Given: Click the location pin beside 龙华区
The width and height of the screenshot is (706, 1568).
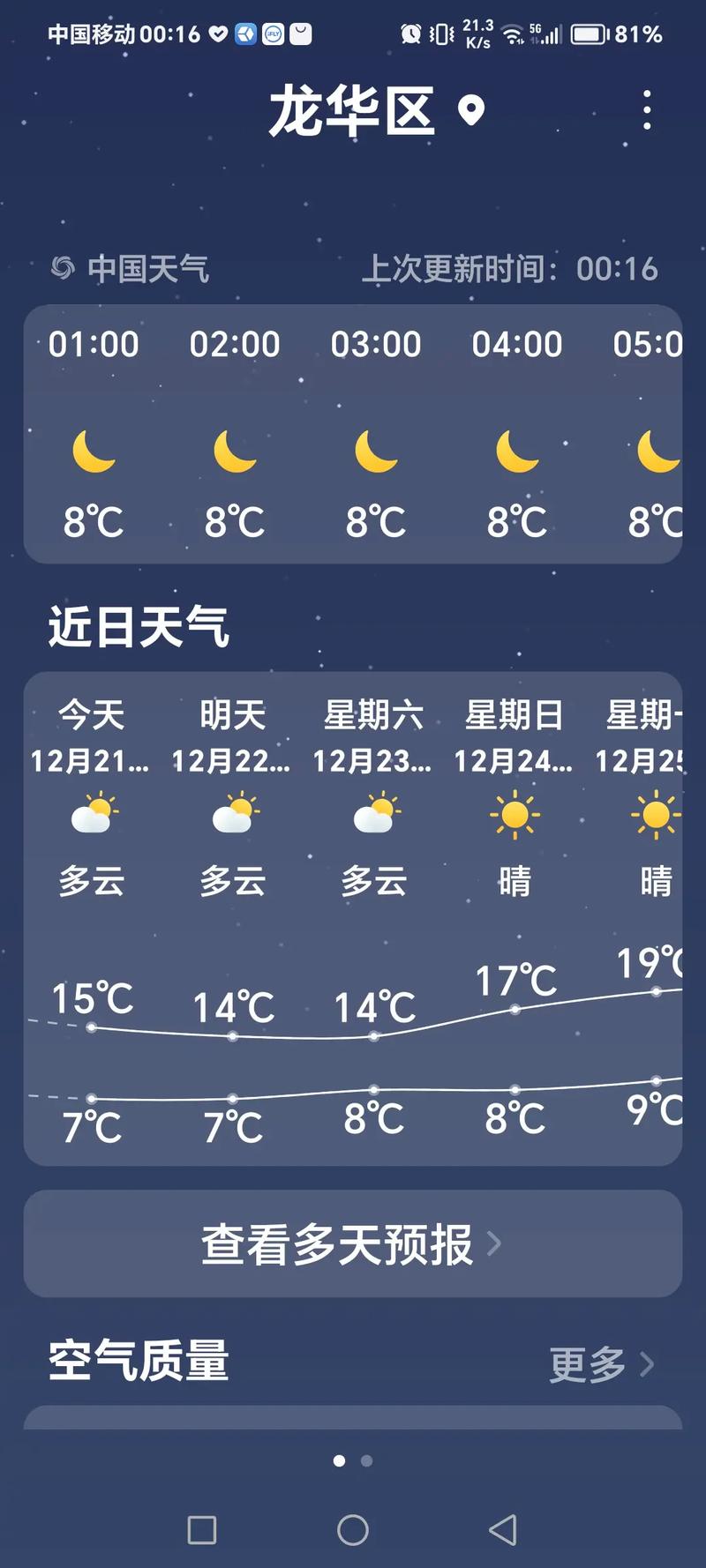Looking at the screenshot, I should pyautogui.click(x=471, y=112).
